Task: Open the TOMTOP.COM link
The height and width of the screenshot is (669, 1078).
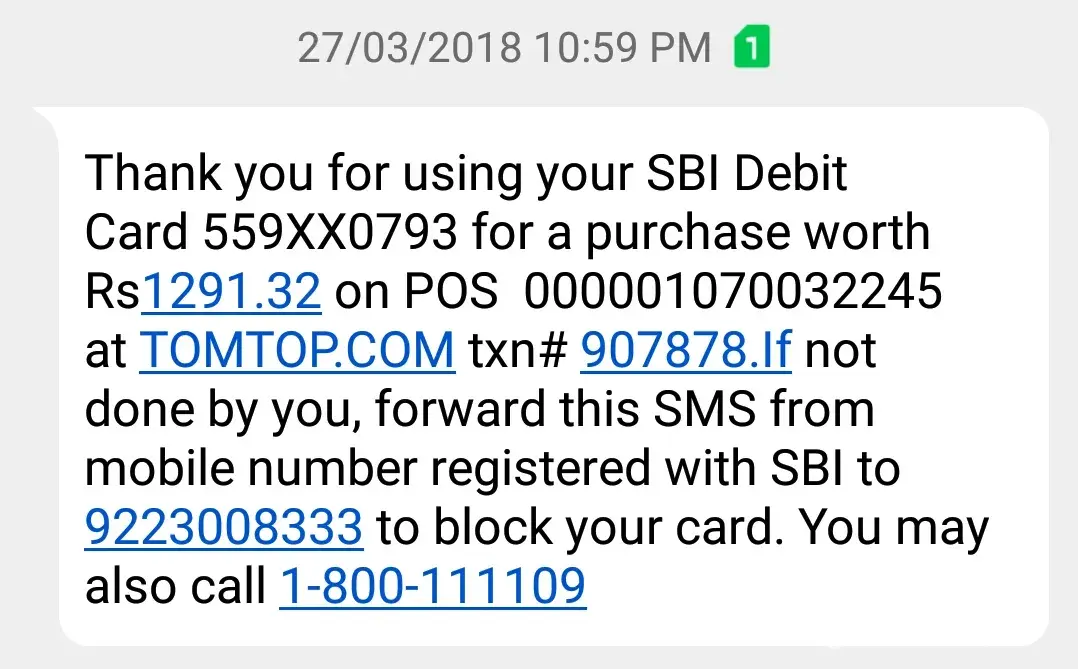Action: pos(297,351)
